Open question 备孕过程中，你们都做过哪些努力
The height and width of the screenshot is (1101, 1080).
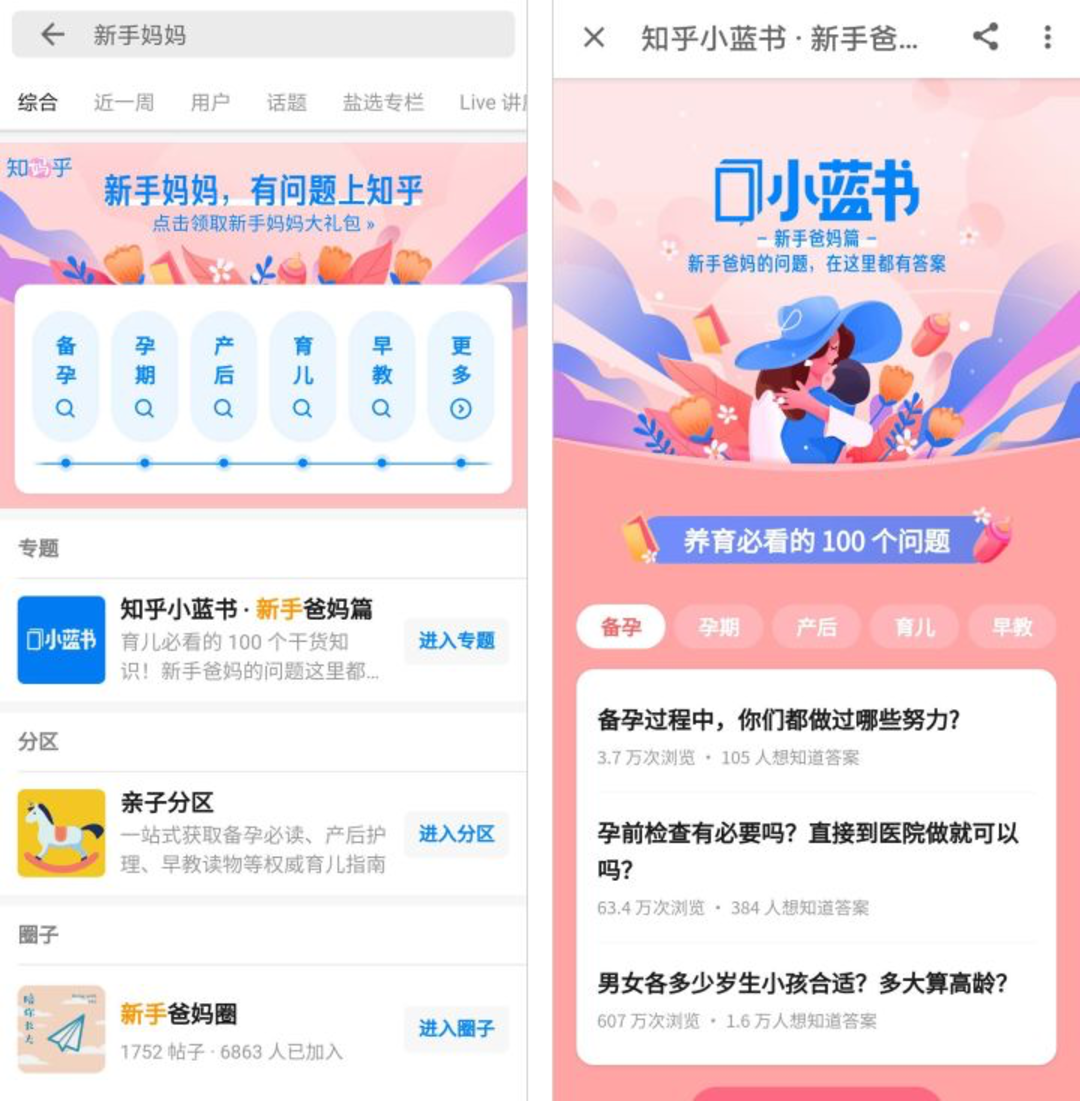(779, 720)
